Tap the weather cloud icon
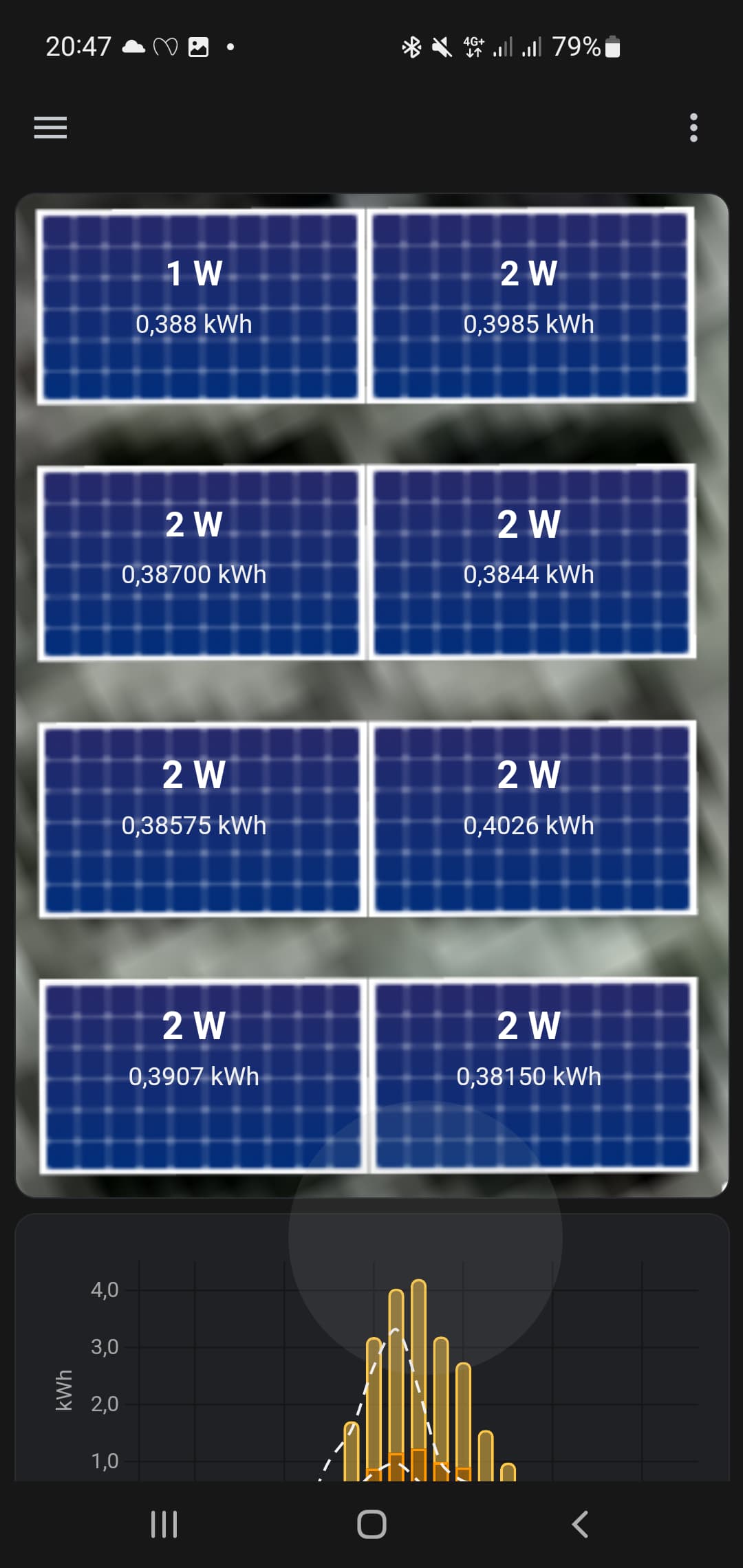This screenshot has height=1568, width=743. pyautogui.click(x=133, y=47)
